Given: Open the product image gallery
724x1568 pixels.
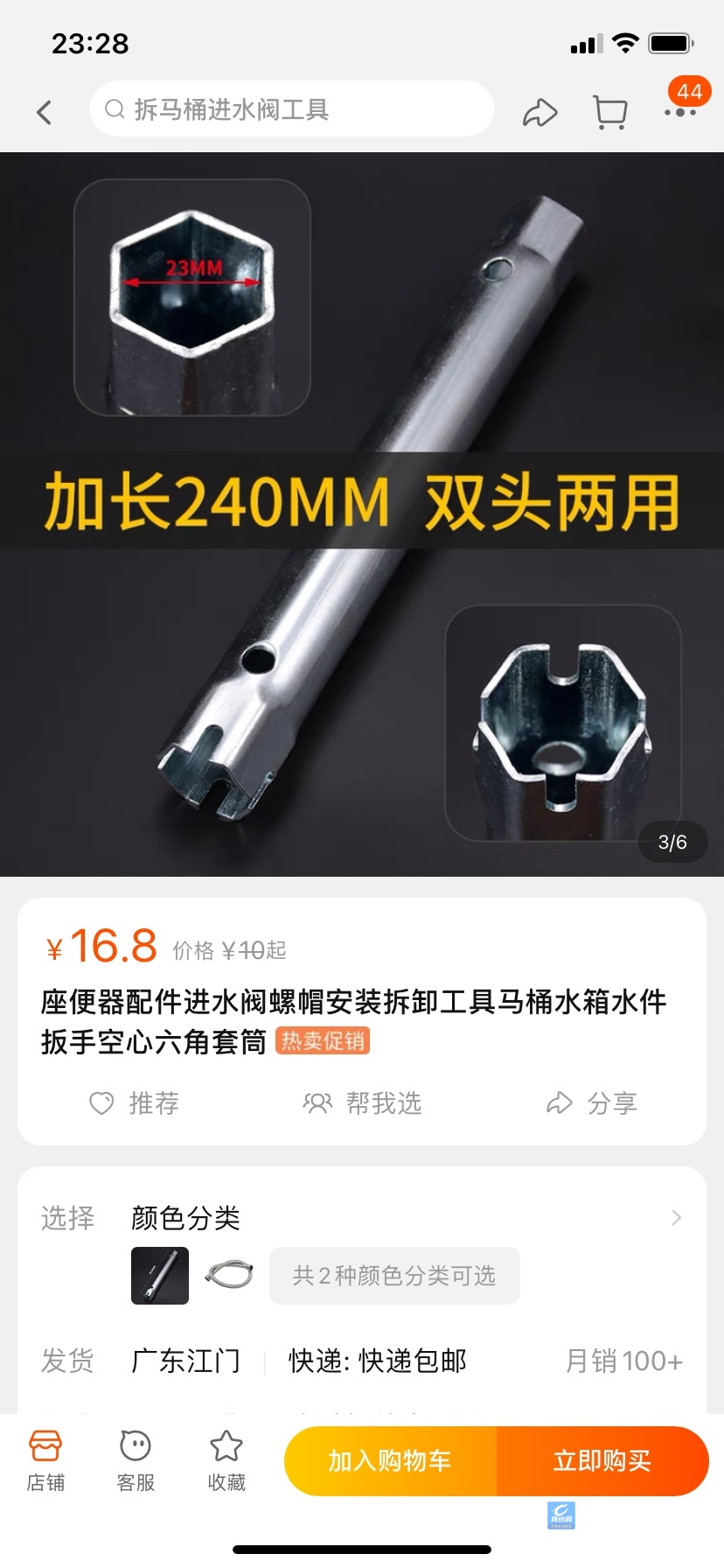Looking at the screenshot, I should click(362, 514).
